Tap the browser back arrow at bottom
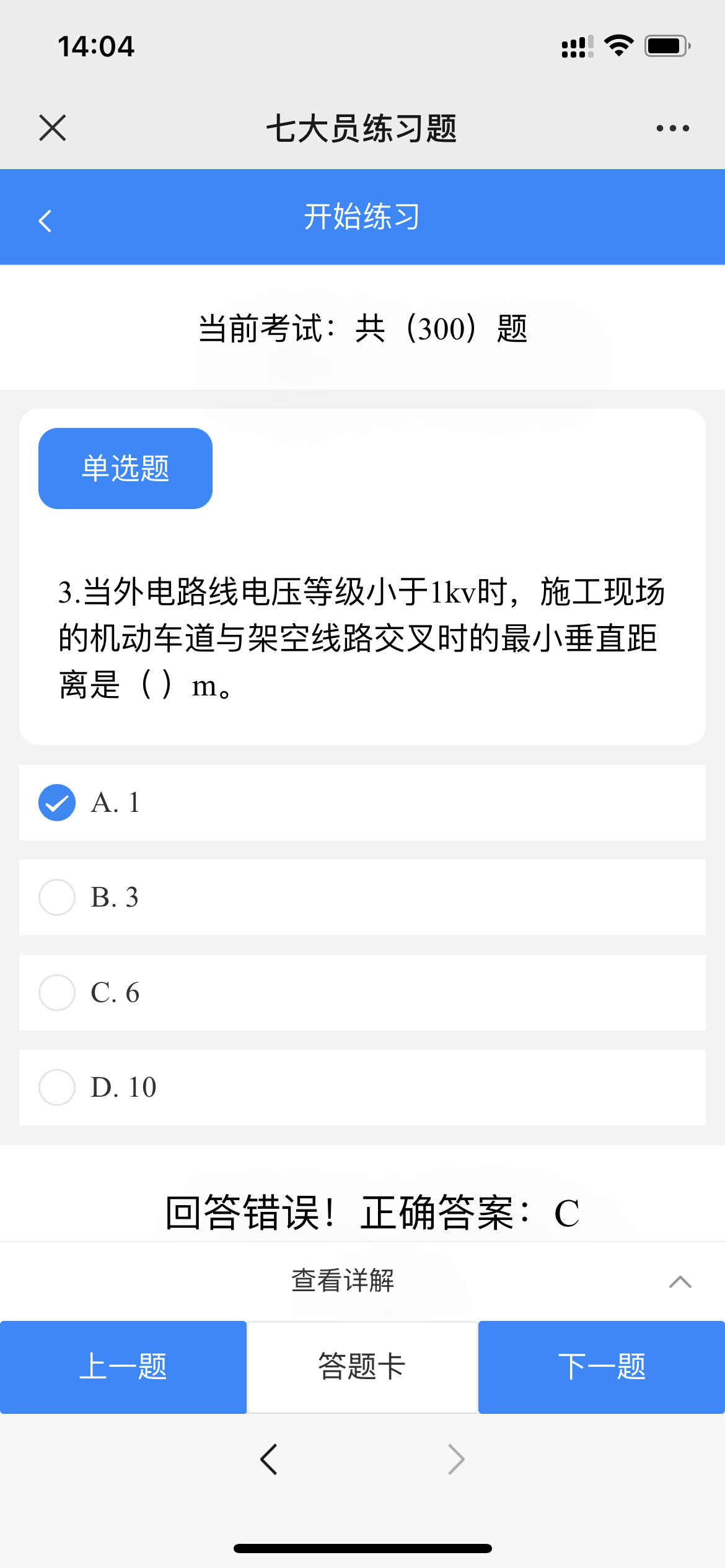 [x=269, y=1460]
